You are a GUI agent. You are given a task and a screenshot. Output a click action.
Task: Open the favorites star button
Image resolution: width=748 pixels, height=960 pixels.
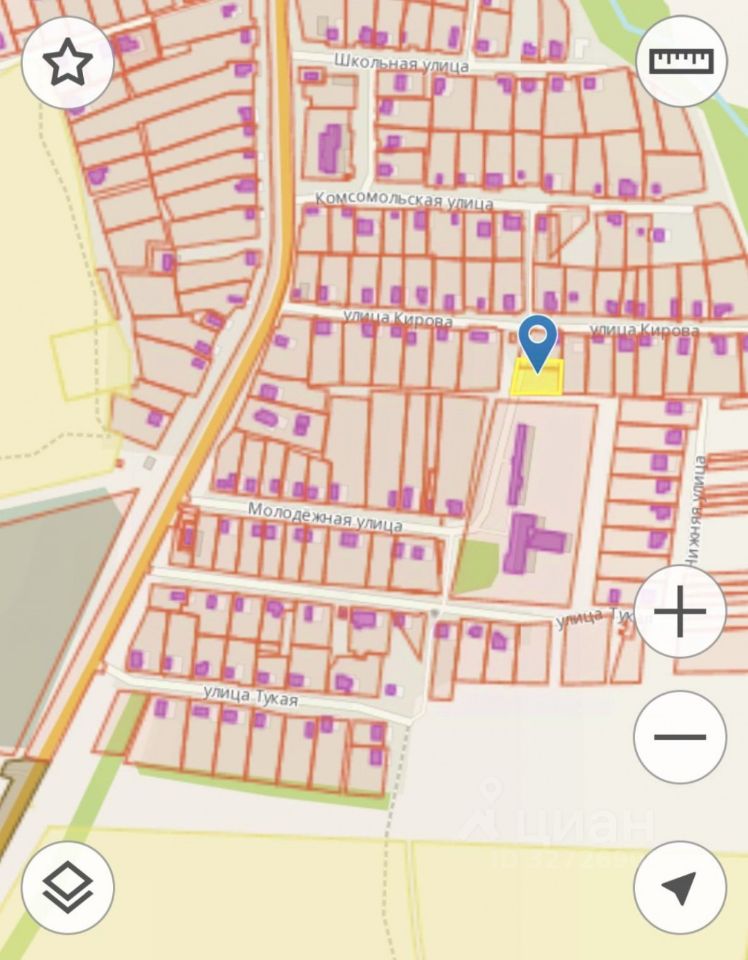67,62
